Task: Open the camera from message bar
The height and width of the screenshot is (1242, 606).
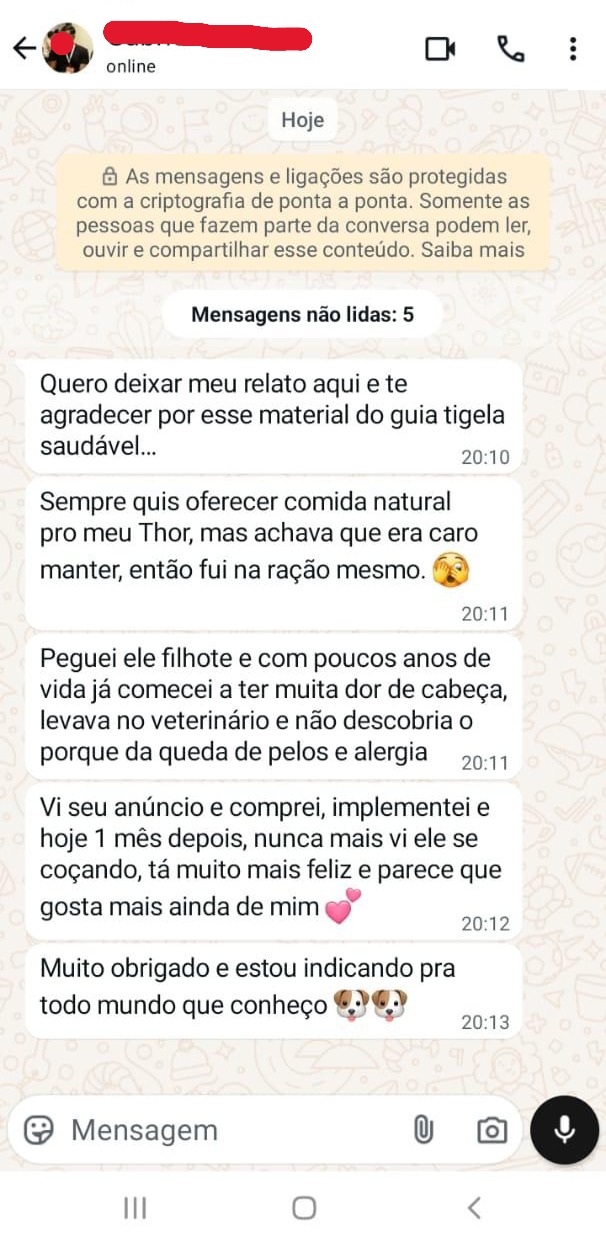Action: tap(491, 1130)
